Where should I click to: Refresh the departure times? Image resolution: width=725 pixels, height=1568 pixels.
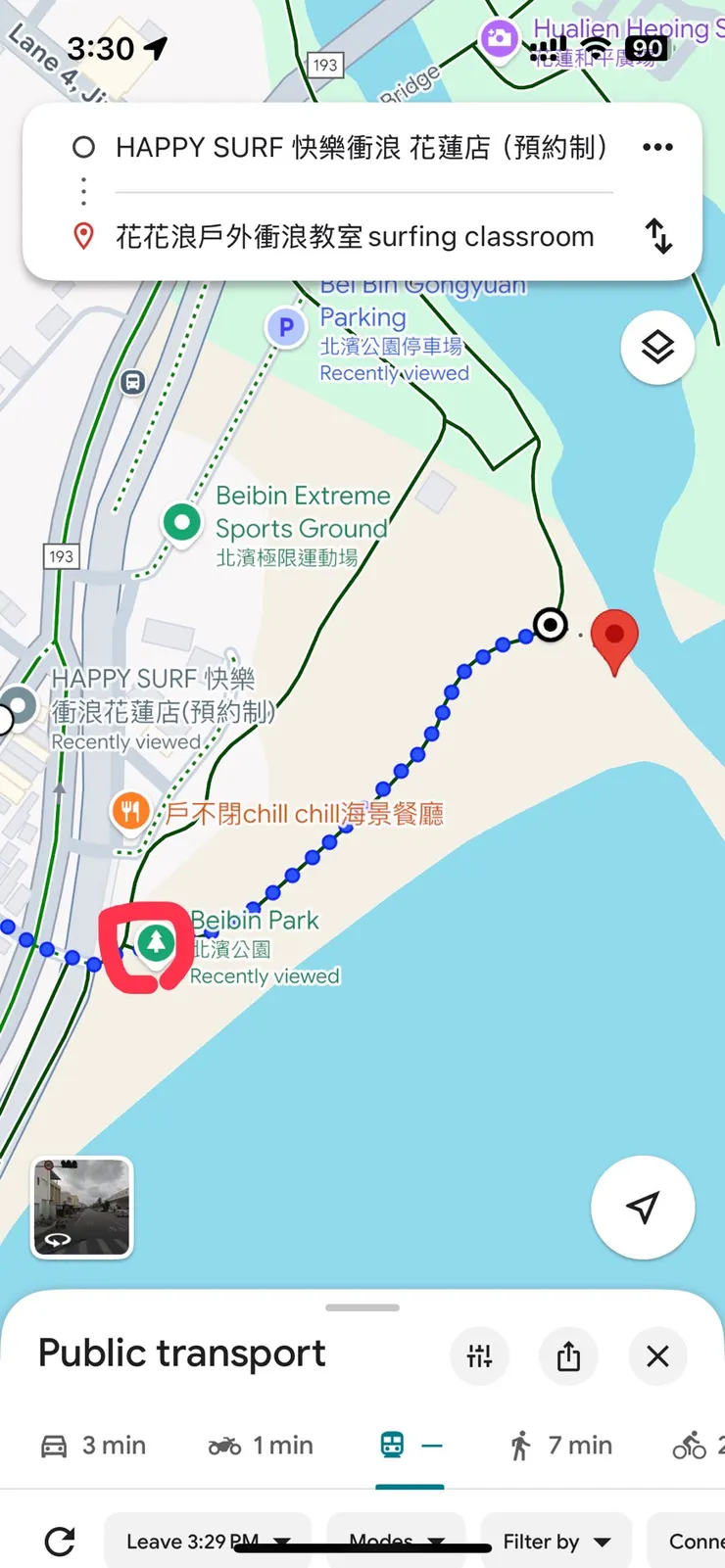(59, 1541)
